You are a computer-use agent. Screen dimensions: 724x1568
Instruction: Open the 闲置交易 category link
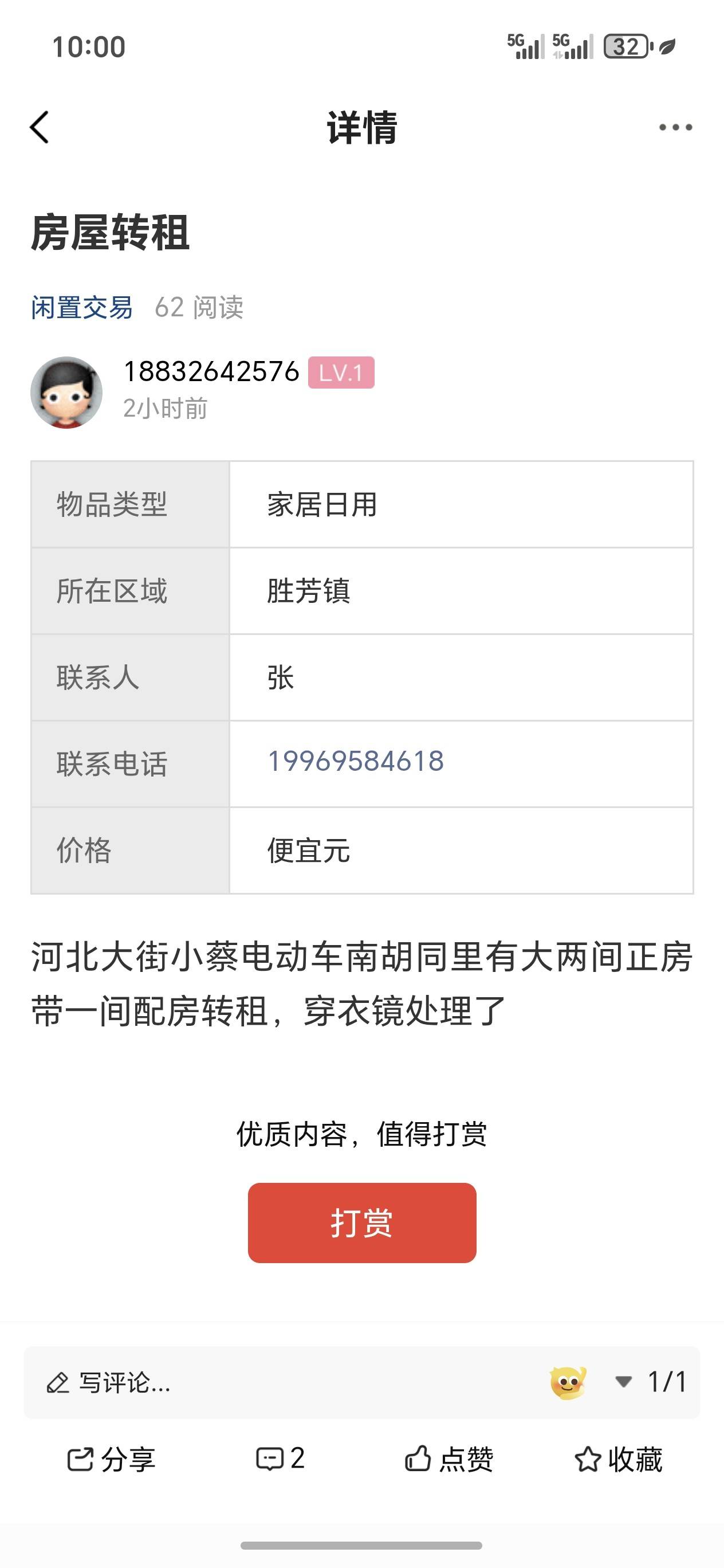(x=81, y=307)
